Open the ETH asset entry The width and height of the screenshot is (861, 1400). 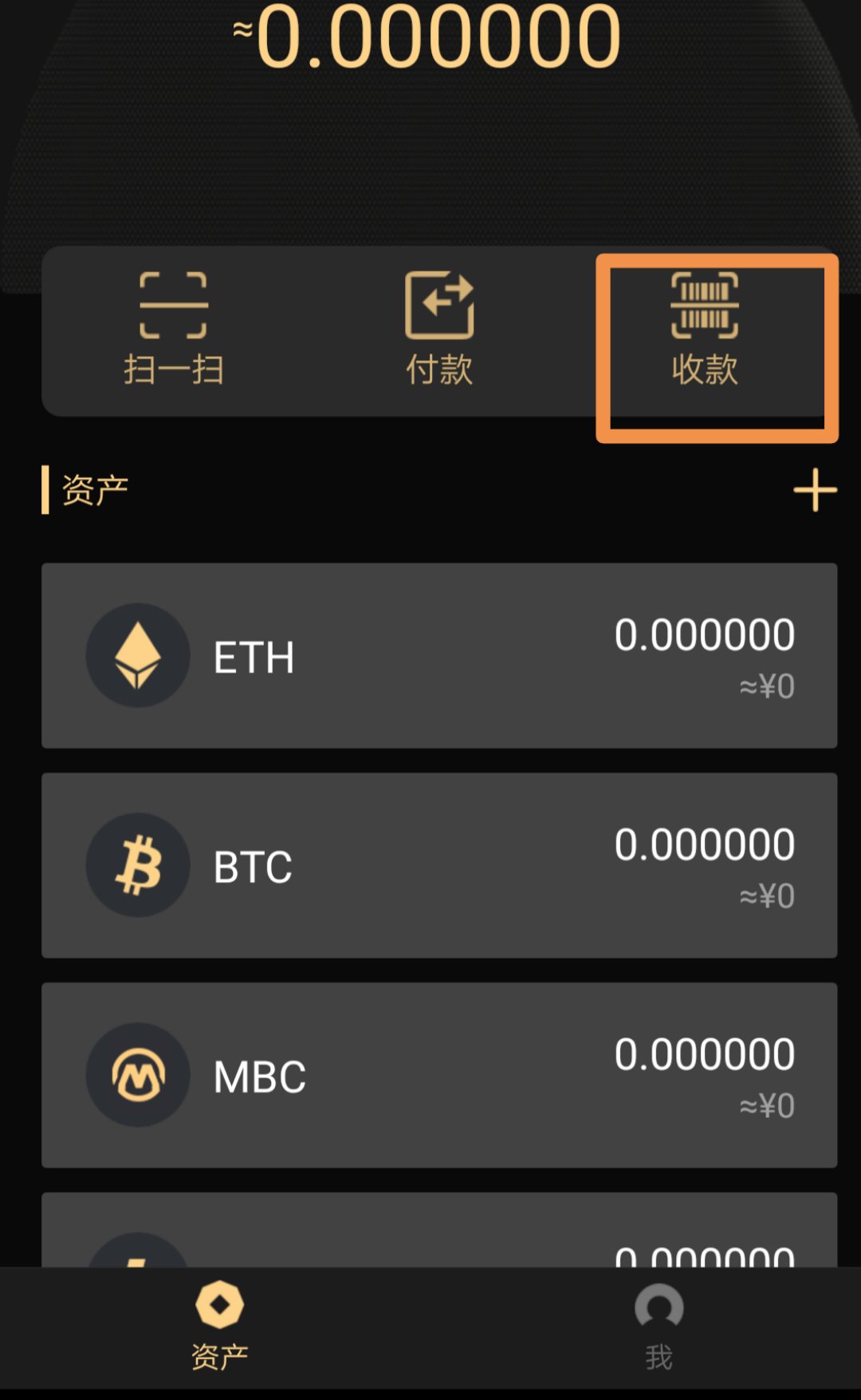click(x=437, y=655)
